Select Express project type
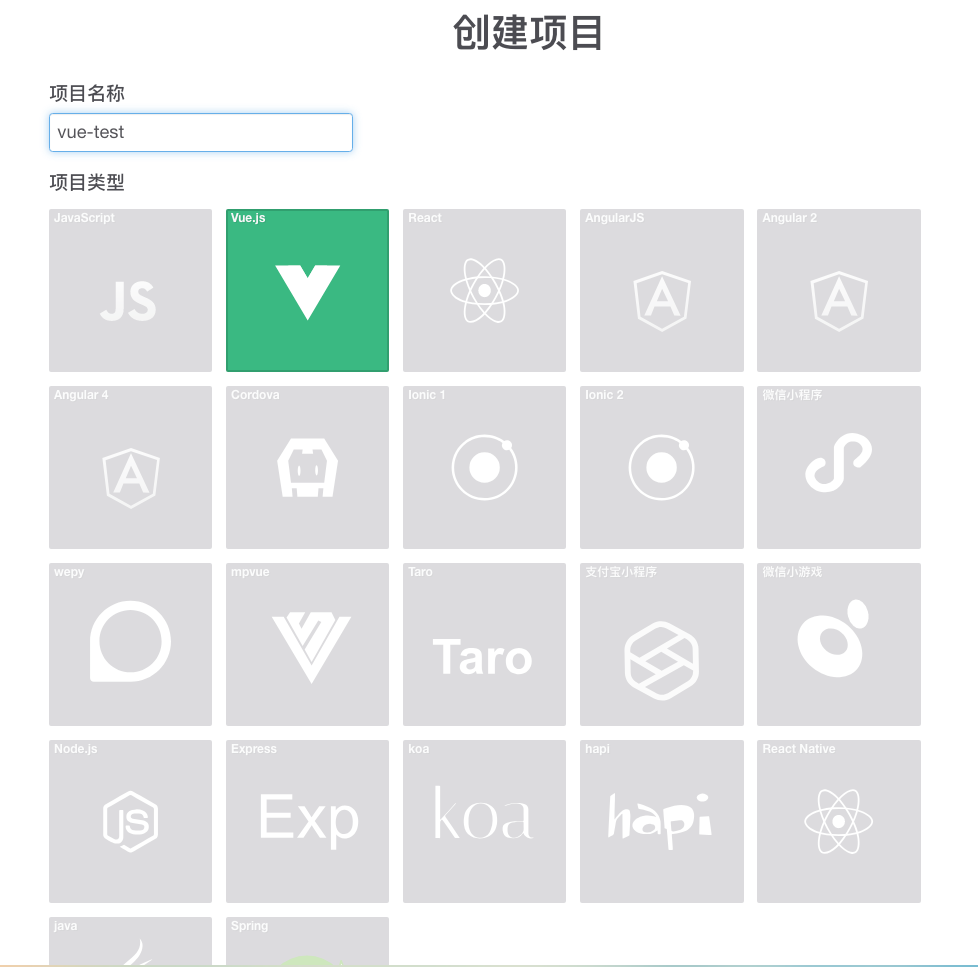978x967 pixels. [307, 821]
